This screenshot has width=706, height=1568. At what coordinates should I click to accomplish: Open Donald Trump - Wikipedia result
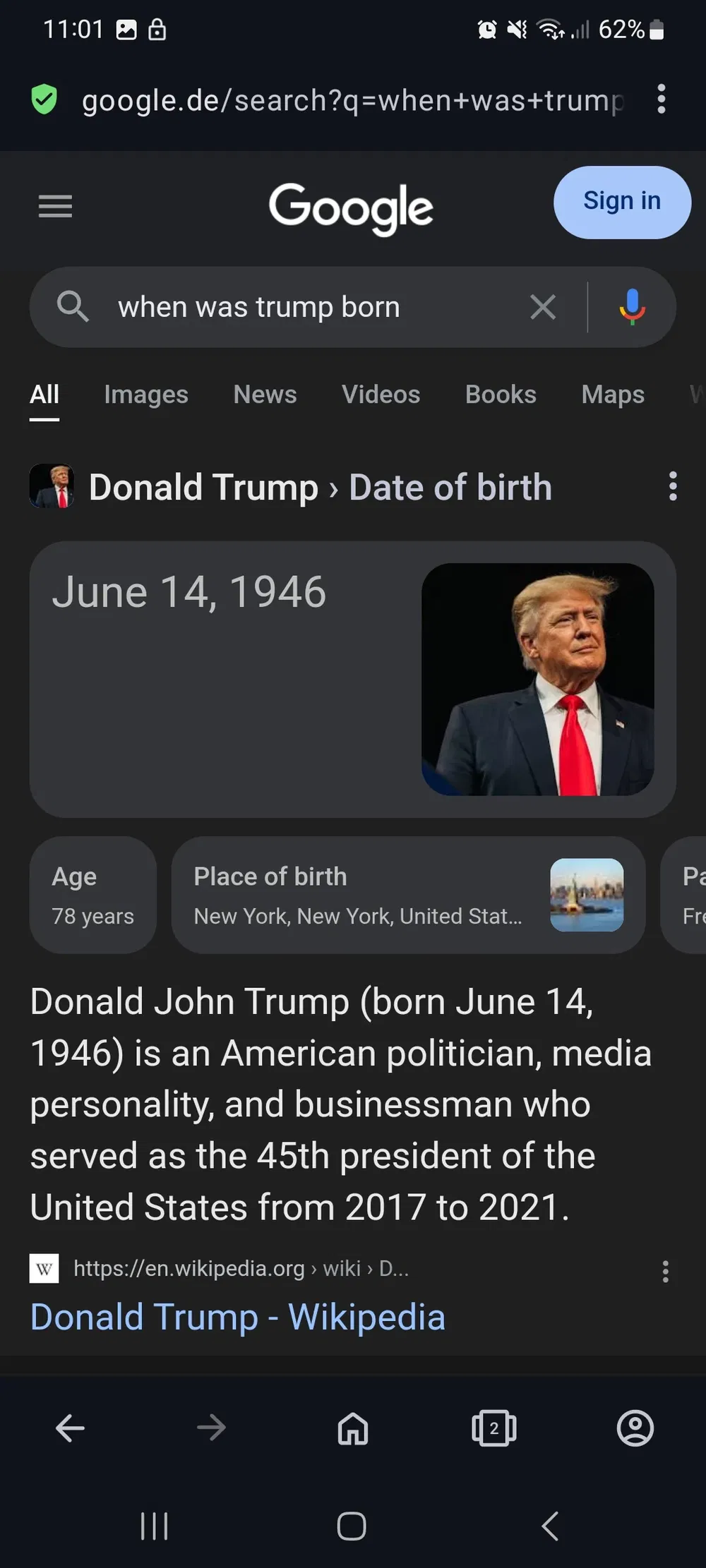coord(238,1317)
